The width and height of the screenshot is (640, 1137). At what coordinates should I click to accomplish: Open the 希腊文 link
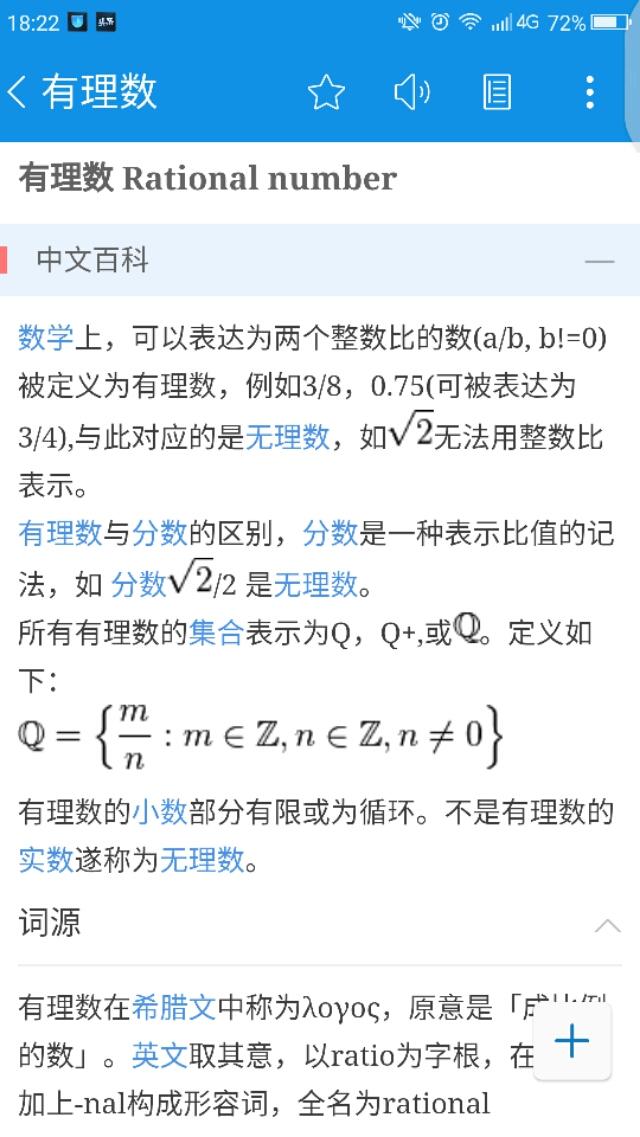tap(174, 1007)
